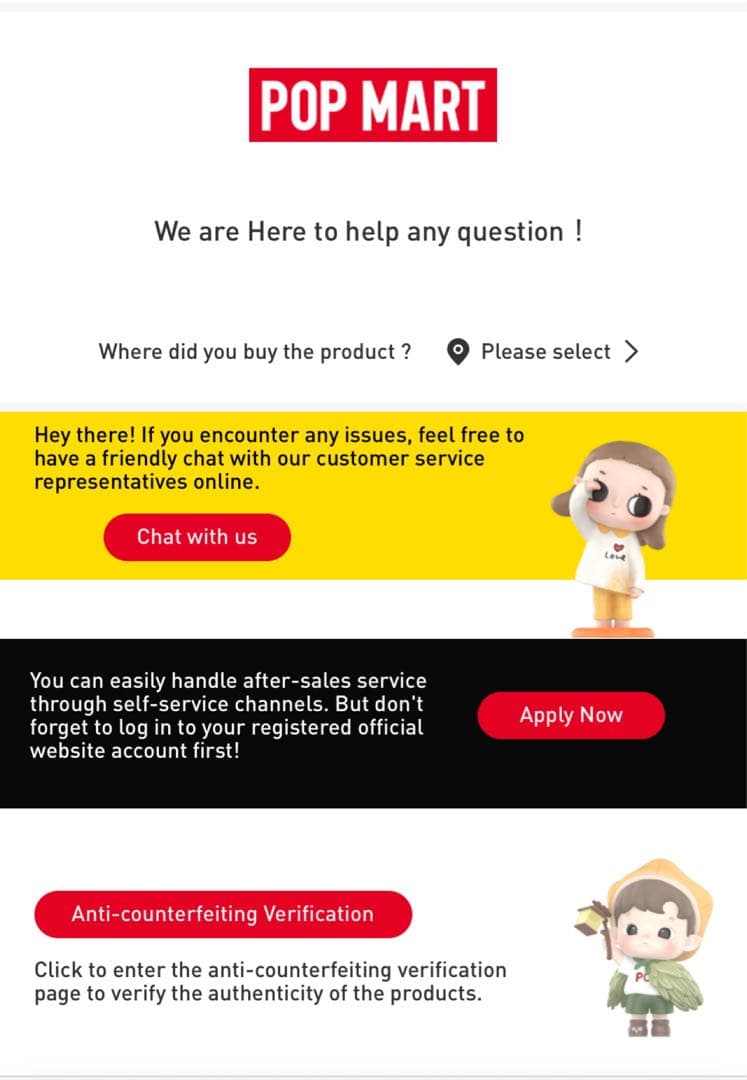This screenshot has width=747, height=1080.
Task: Open Anti-counterfeiting Verification
Action: point(223,914)
